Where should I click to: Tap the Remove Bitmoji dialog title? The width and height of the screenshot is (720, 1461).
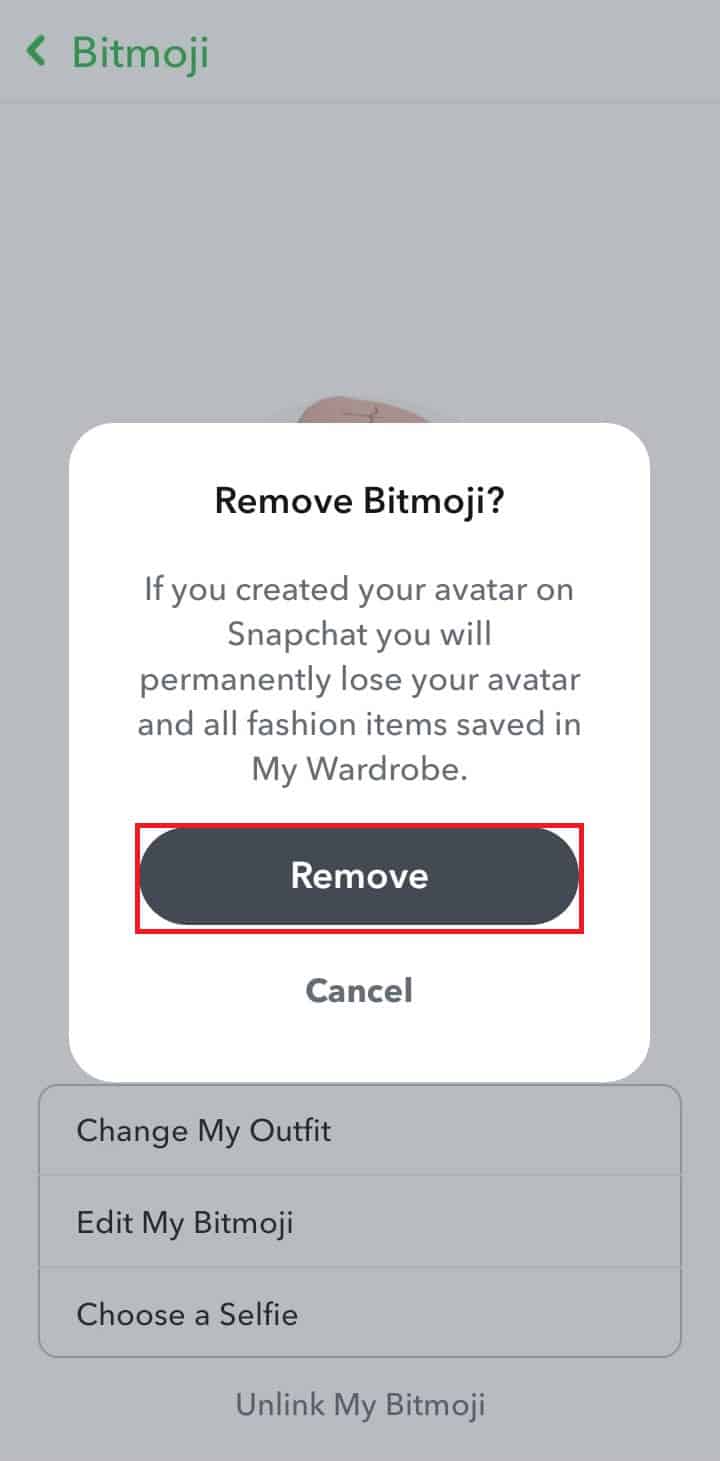pyautogui.click(x=359, y=501)
